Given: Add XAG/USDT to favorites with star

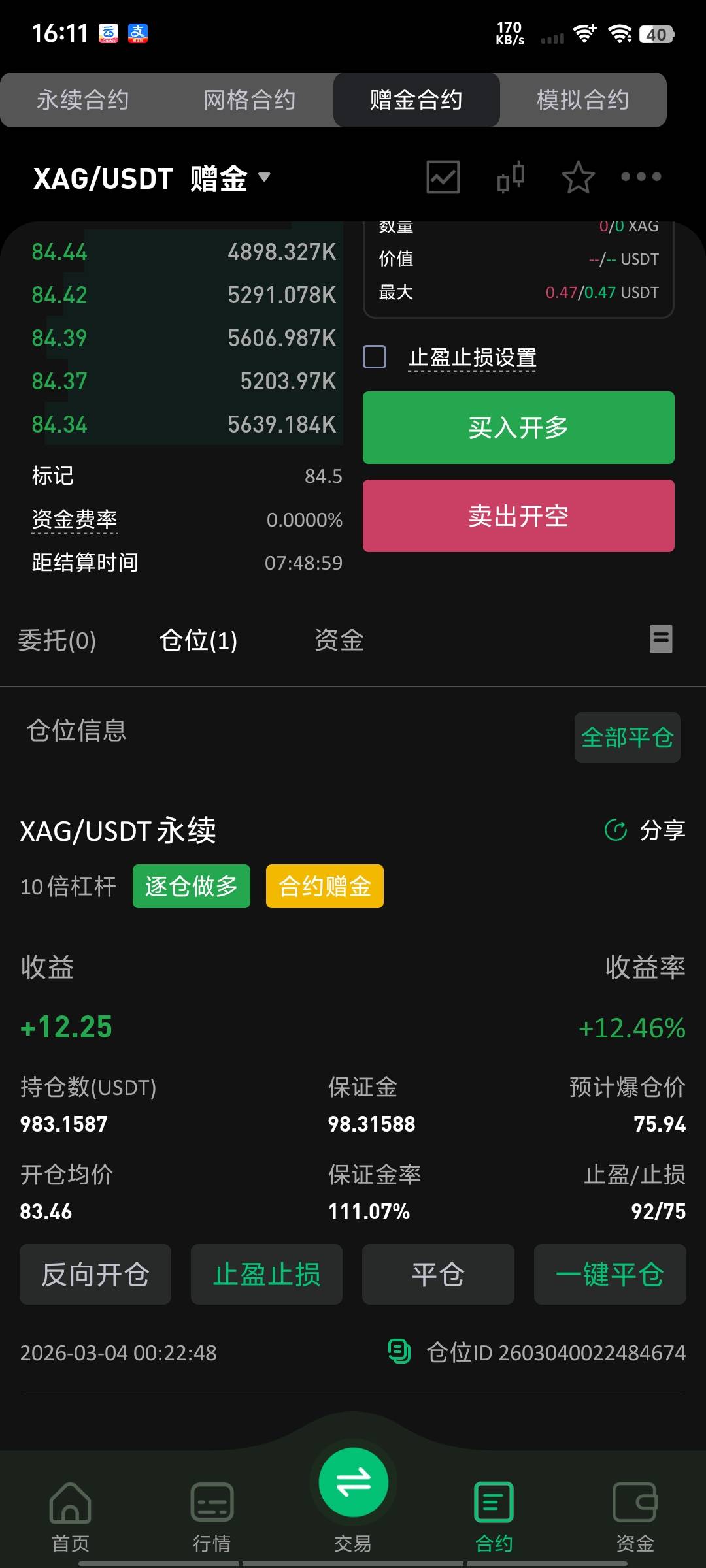Looking at the screenshot, I should (x=578, y=177).
